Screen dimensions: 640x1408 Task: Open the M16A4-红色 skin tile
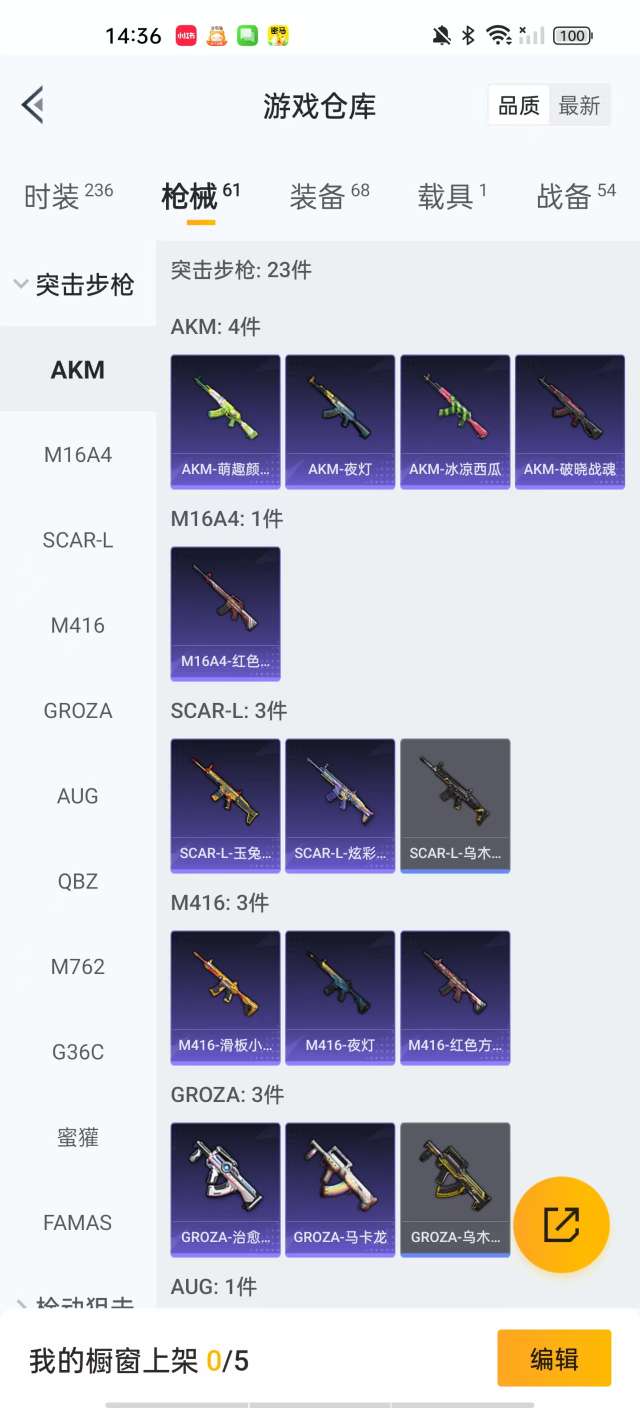click(225, 613)
